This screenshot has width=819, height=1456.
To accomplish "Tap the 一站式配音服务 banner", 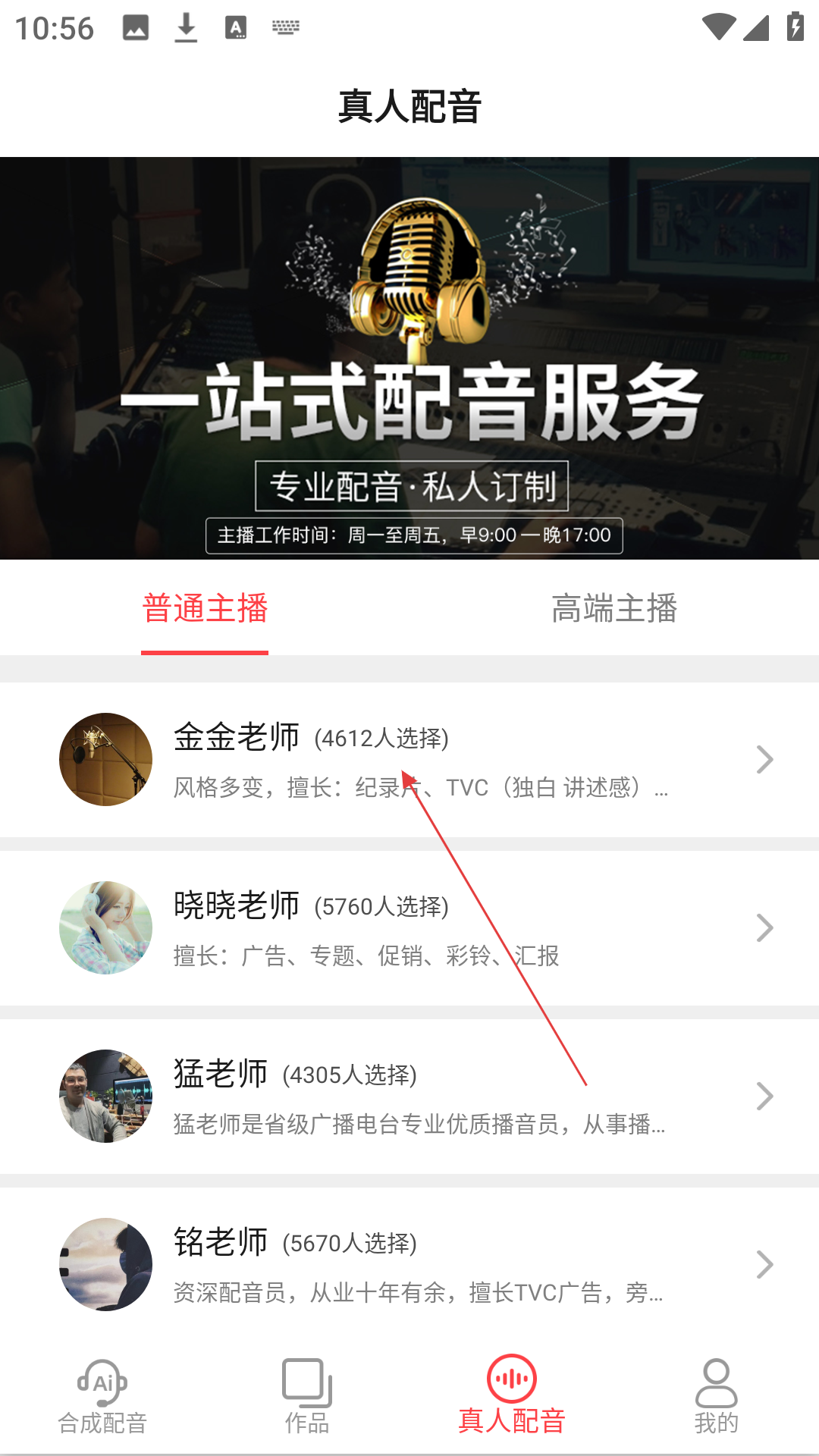I will 409,358.
